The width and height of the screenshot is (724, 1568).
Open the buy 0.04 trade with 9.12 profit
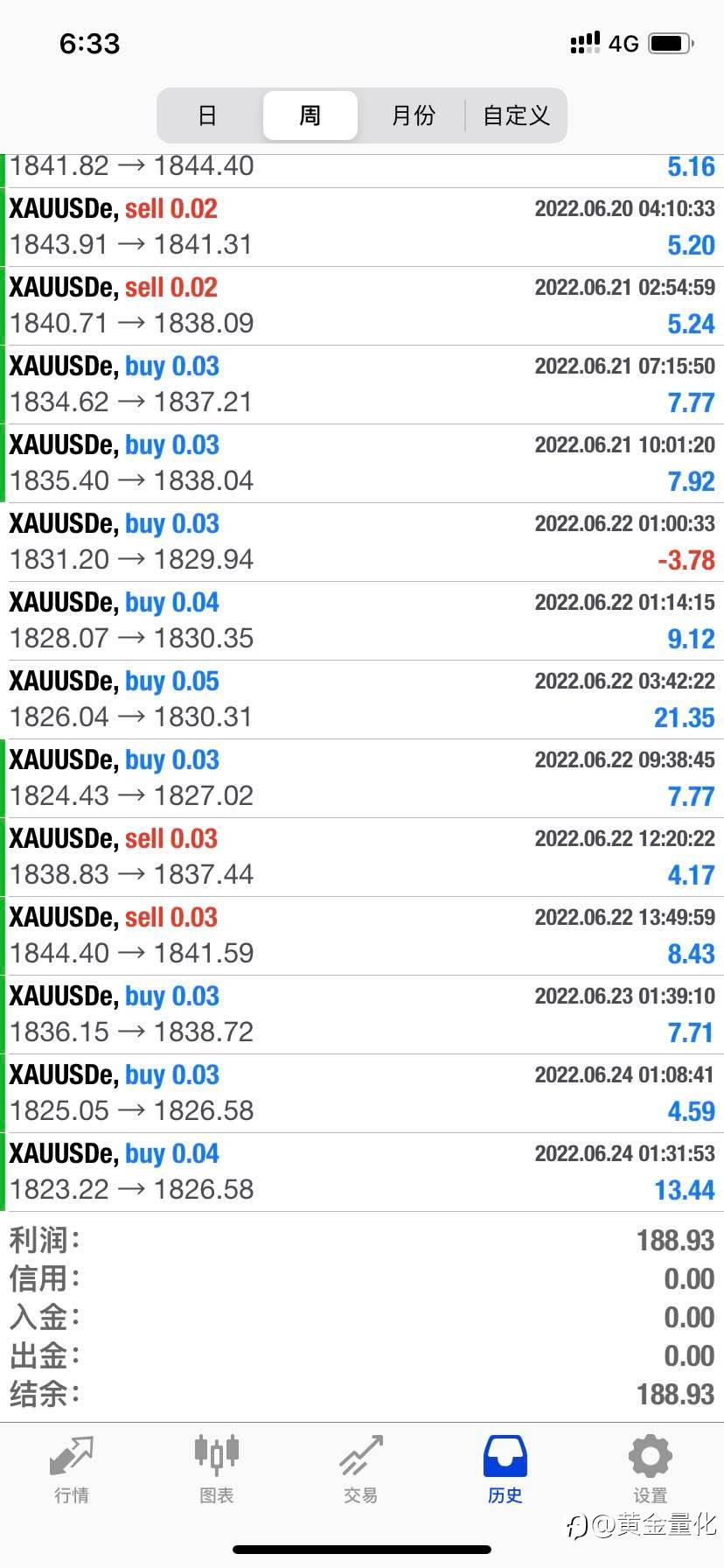tap(362, 621)
